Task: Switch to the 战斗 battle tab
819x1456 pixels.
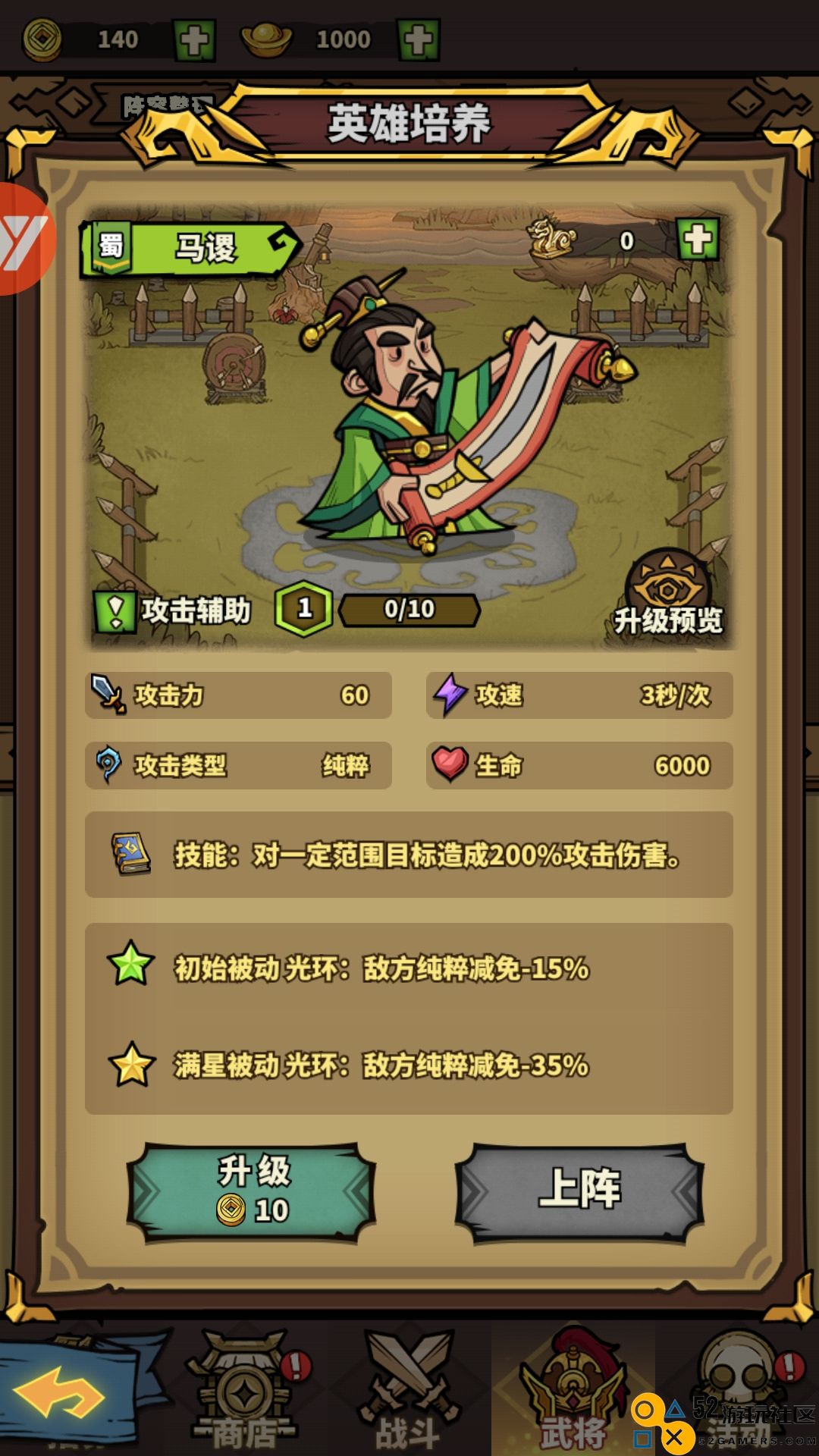Action: click(x=409, y=1392)
